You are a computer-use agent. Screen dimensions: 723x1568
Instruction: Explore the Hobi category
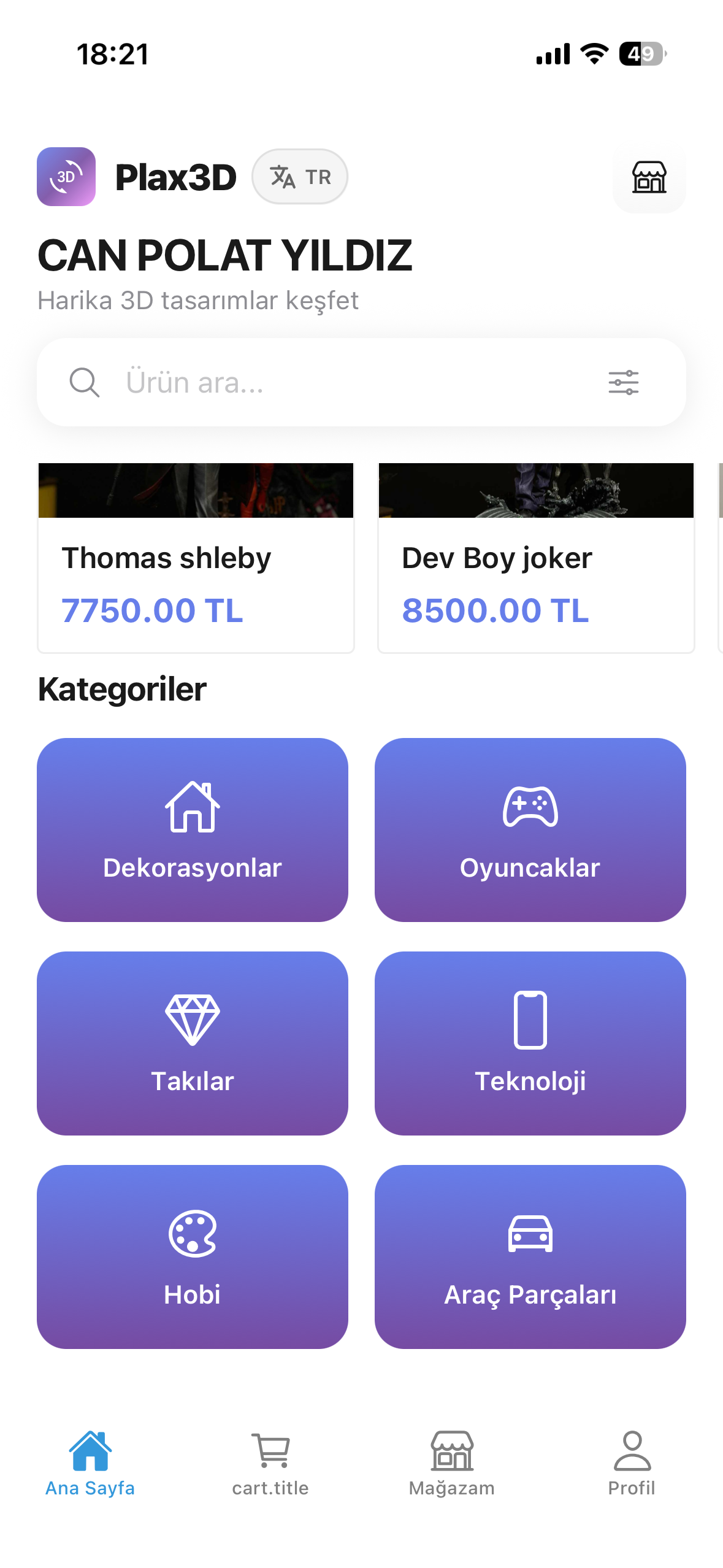point(193,1256)
